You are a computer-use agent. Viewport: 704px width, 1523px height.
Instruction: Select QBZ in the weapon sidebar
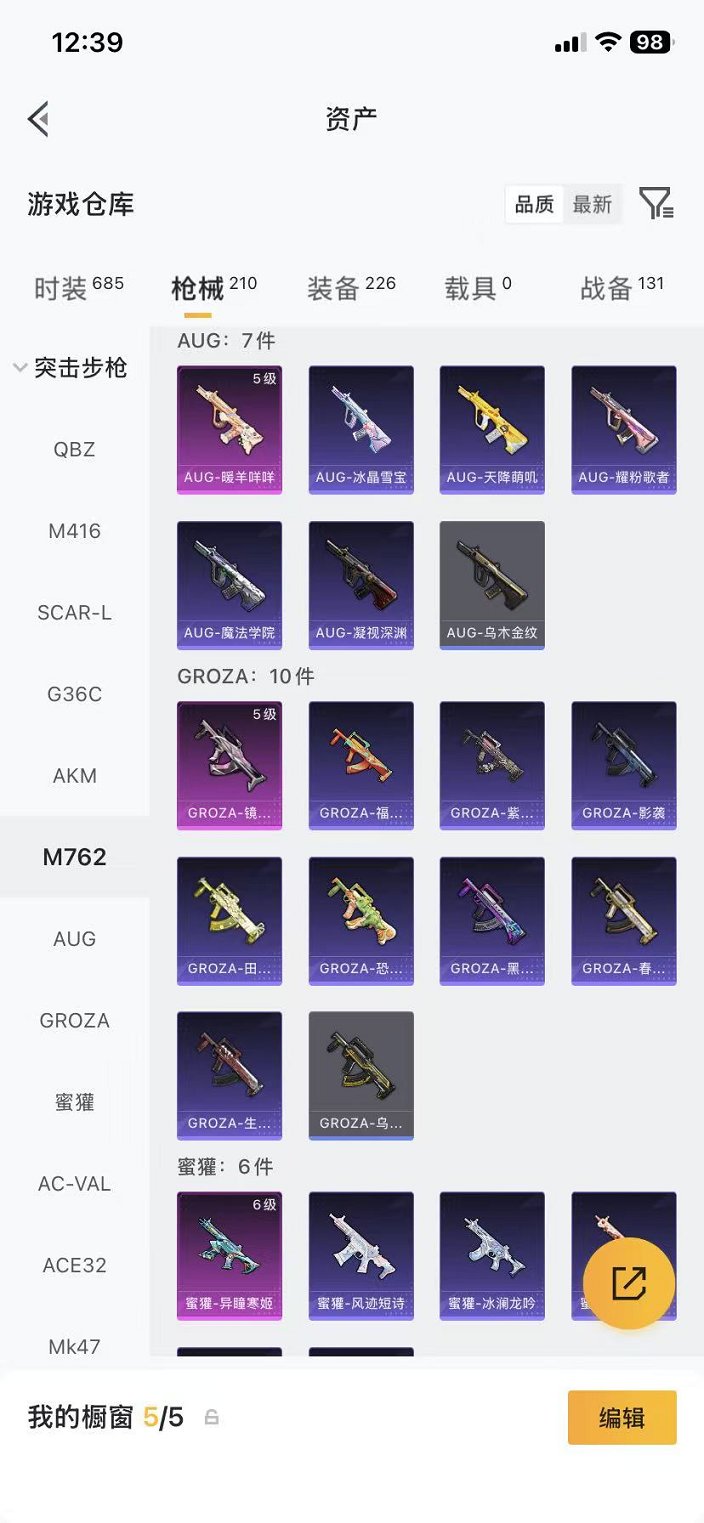(74, 449)
